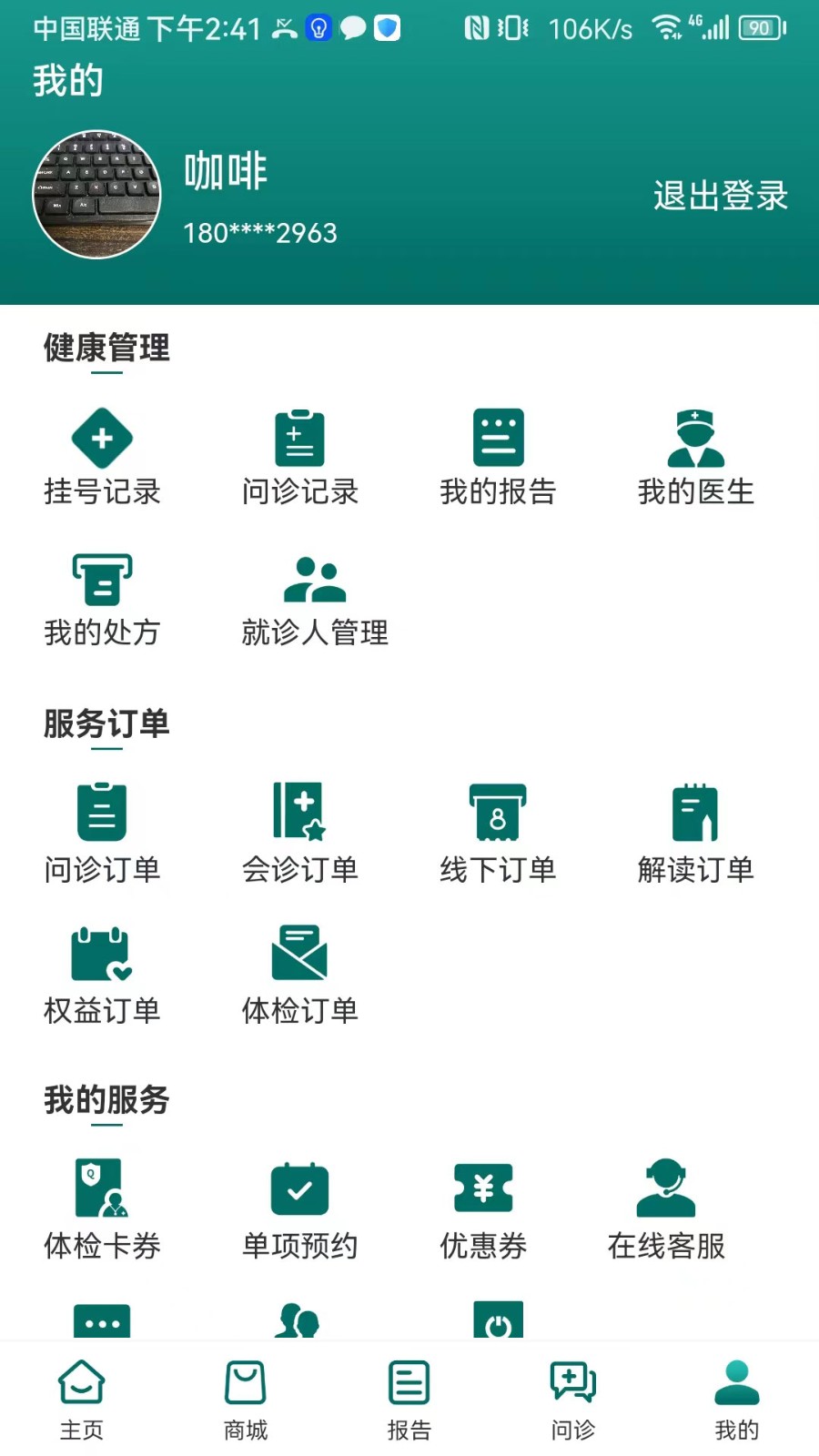View 体检订单 checkup orders
Screen dimensions: 819x1456
coord(300,976)
